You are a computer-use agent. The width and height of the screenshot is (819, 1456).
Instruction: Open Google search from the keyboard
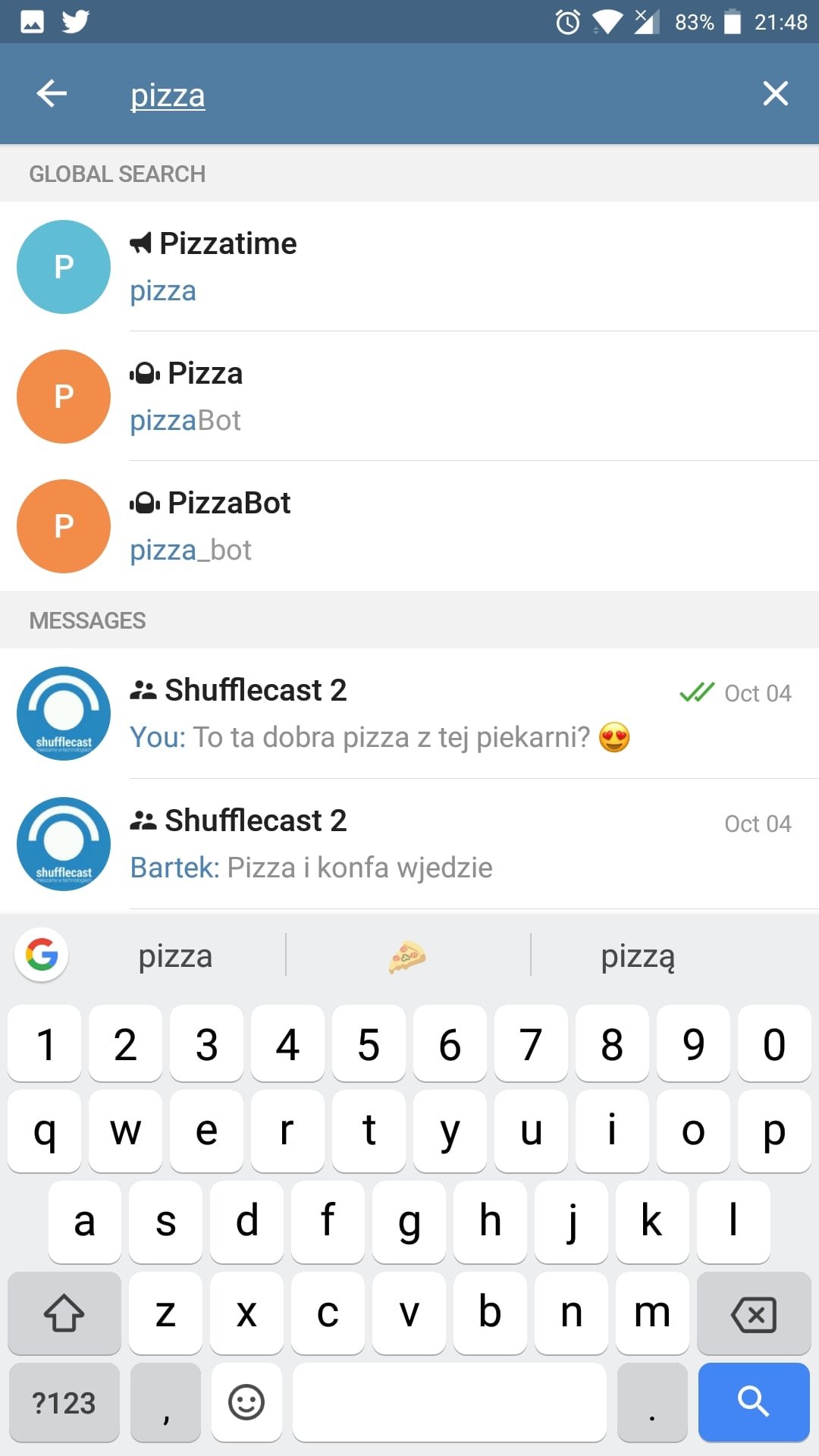click(x=42, y=955)
